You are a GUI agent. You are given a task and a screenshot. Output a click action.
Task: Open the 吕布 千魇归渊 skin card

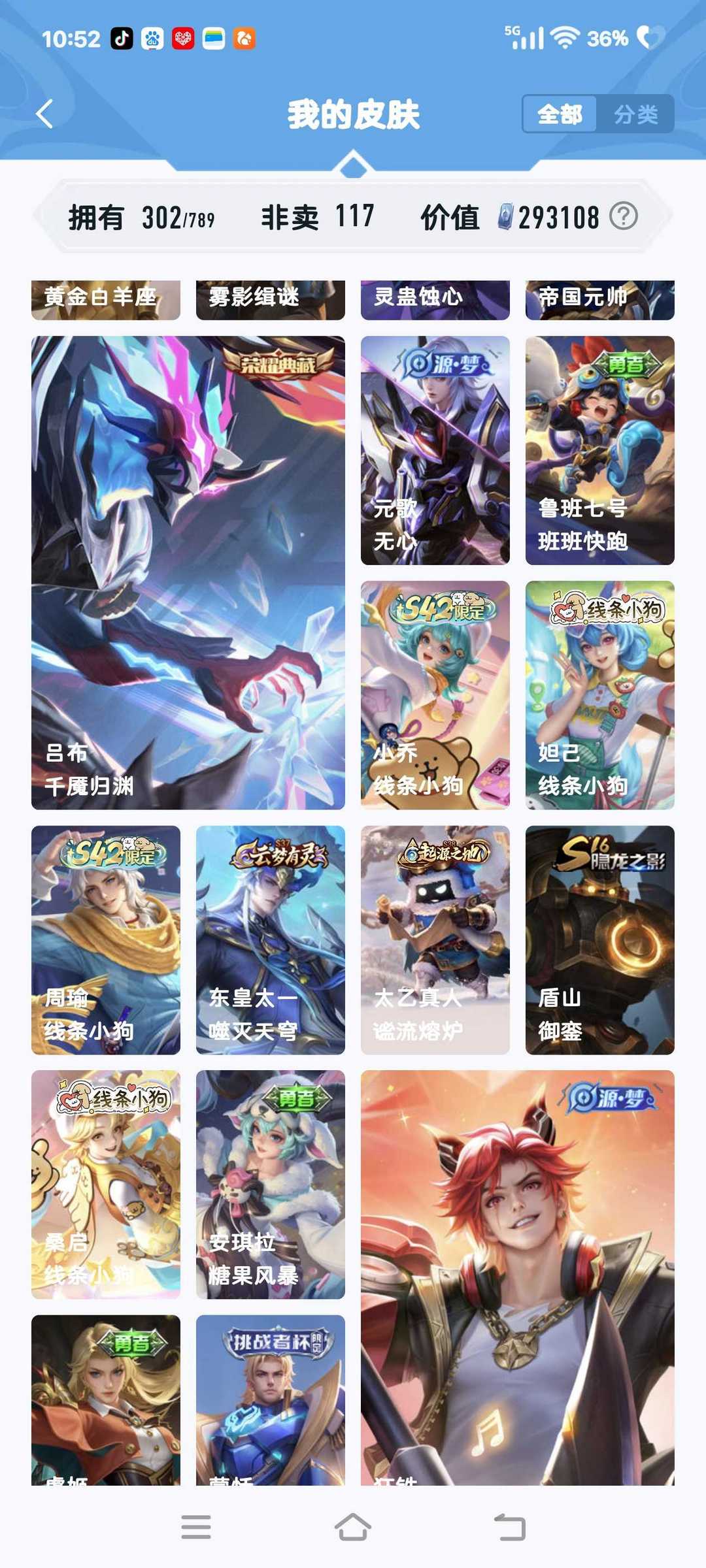click(x=188, y=572)
